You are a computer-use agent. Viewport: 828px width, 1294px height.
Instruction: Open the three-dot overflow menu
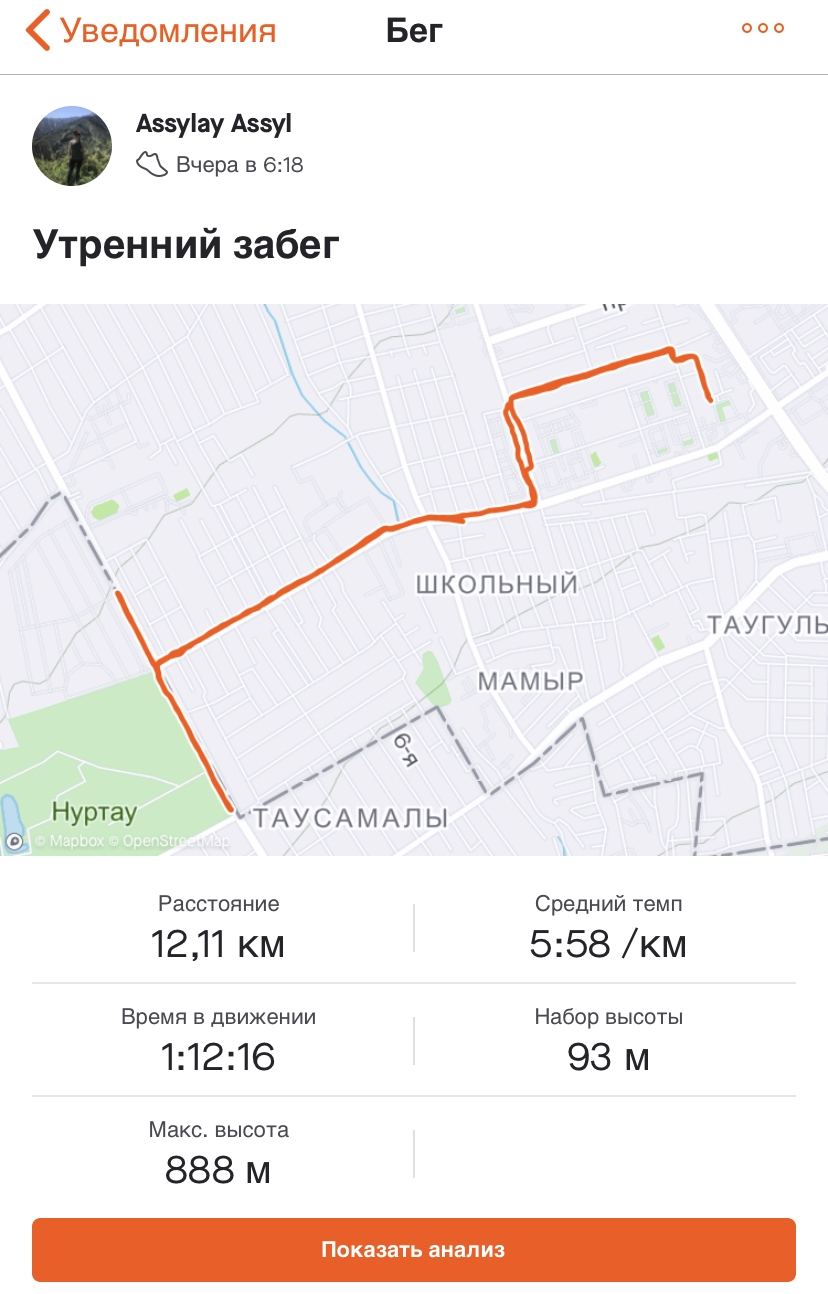[762, 29]
